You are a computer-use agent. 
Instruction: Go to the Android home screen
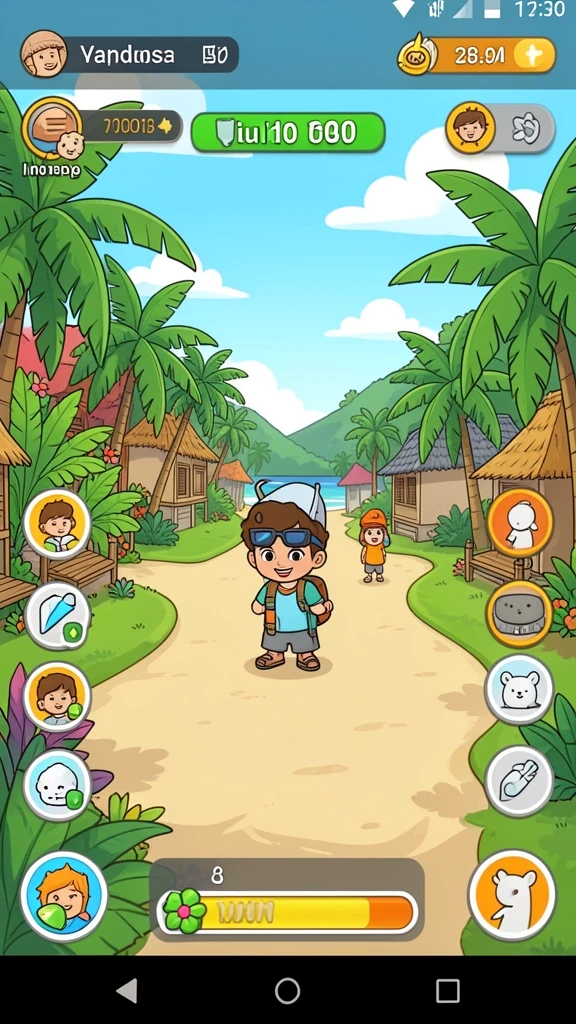coord(287,990)
